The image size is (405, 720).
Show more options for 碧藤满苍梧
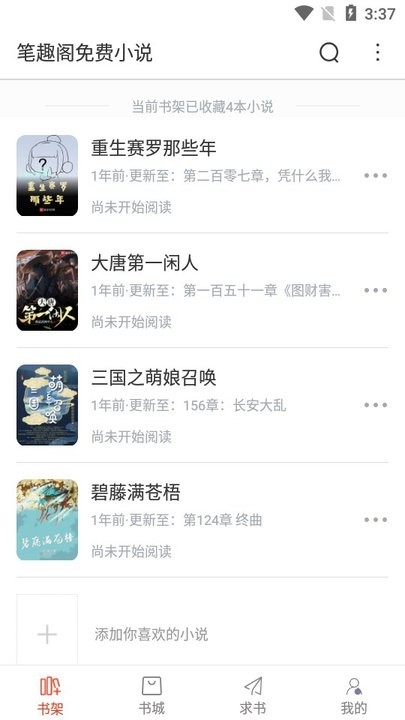[376, 520]
